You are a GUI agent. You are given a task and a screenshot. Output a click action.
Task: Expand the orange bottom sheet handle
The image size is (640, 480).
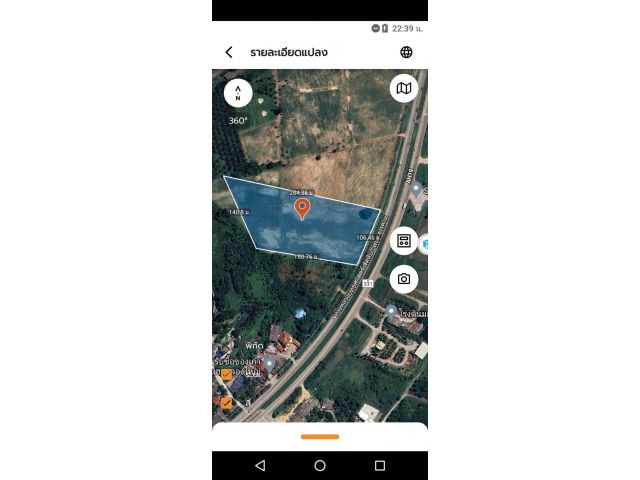pyautogui.click(x=320, y=436)
